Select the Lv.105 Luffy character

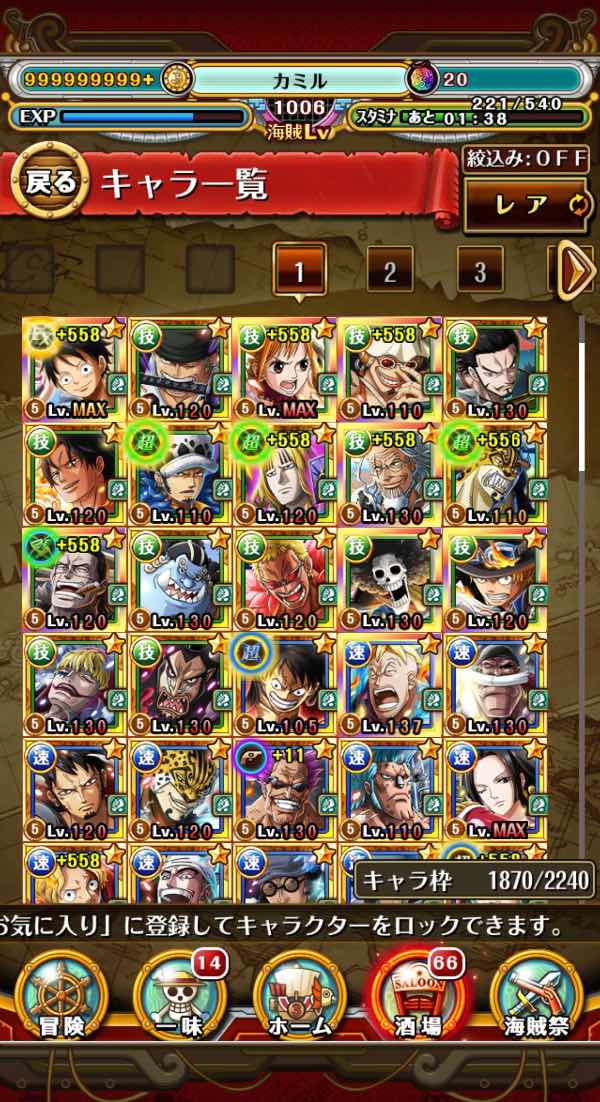point(285,685)
